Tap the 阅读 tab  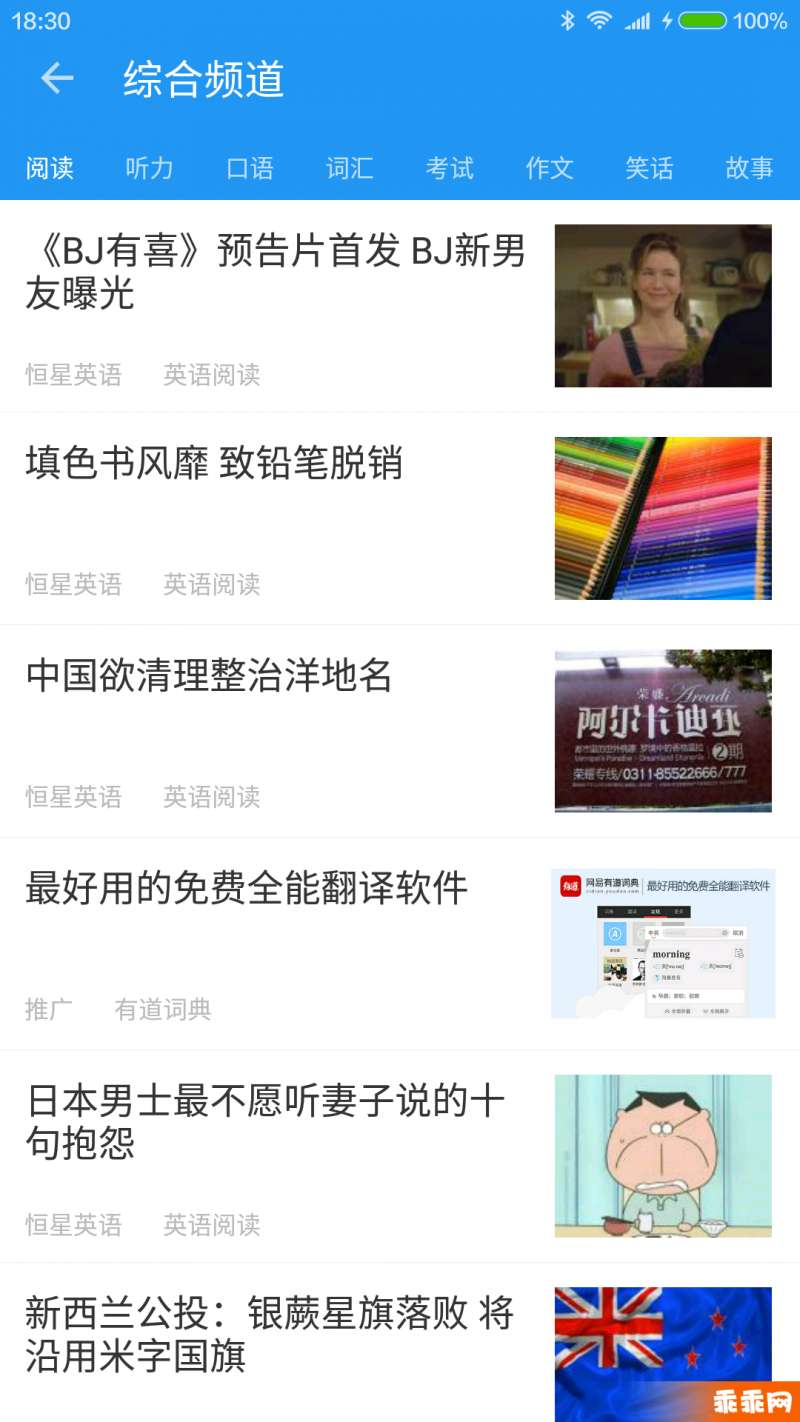click(50, 168)
